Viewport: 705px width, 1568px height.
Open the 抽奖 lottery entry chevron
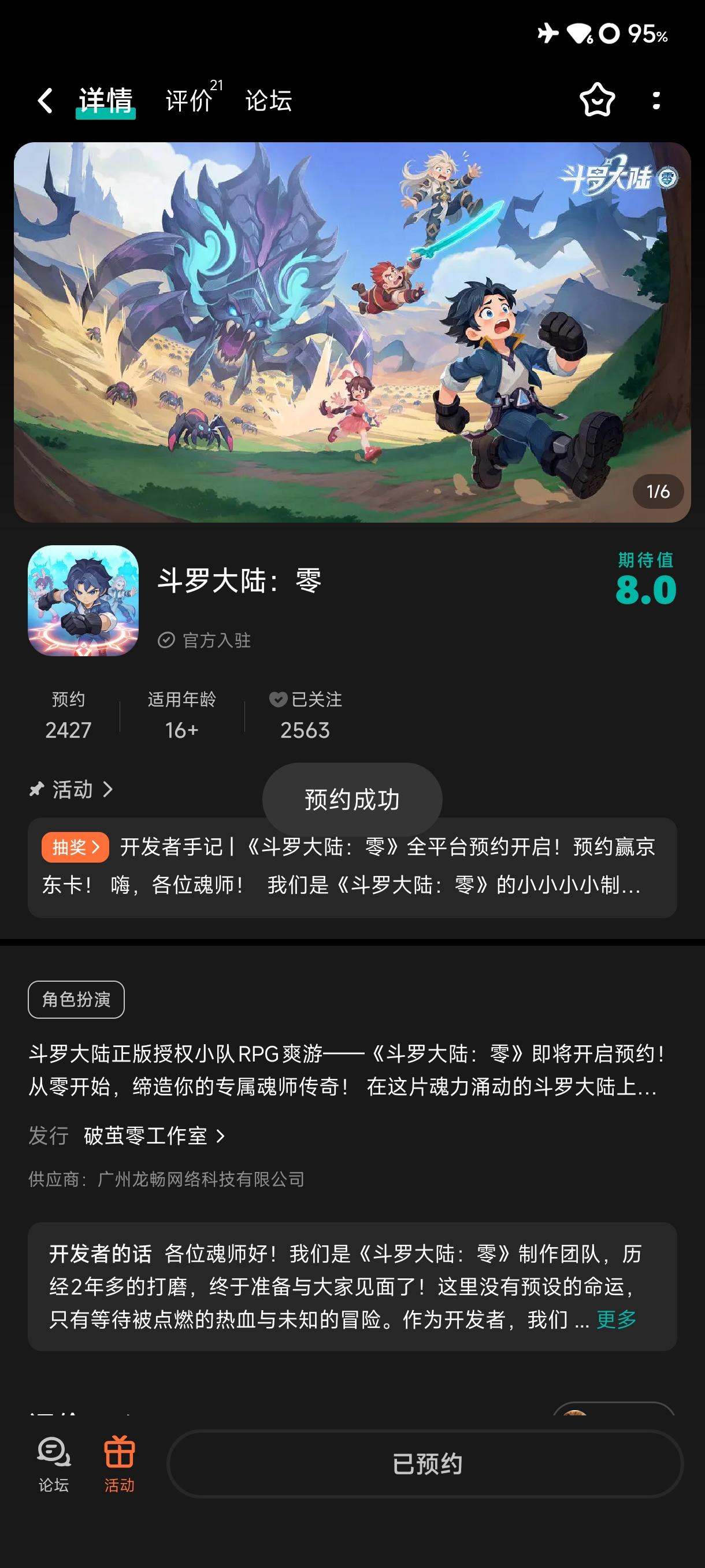click(x=76, y=846)
